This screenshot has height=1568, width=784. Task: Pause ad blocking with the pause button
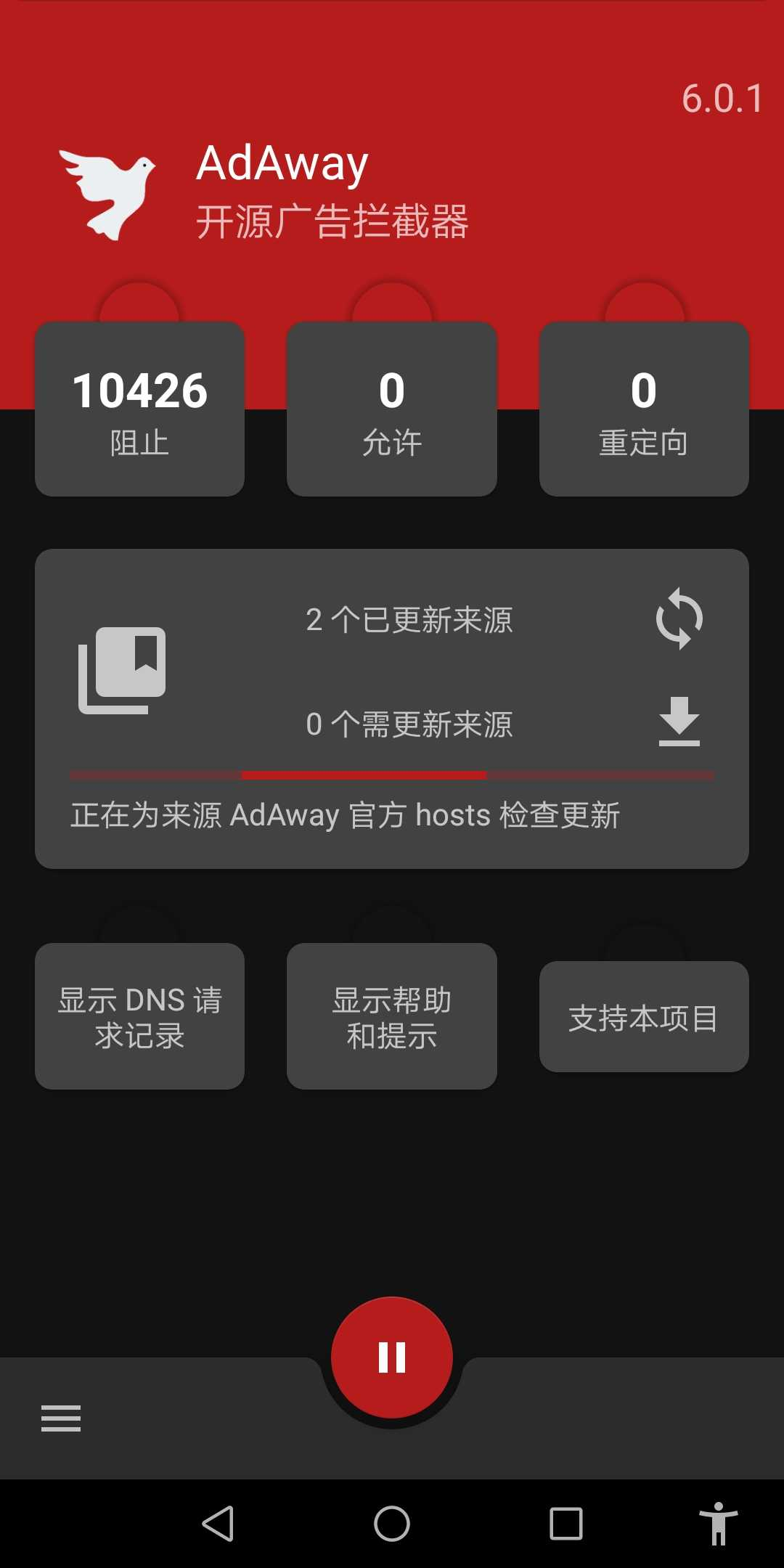click(392, 1356)
